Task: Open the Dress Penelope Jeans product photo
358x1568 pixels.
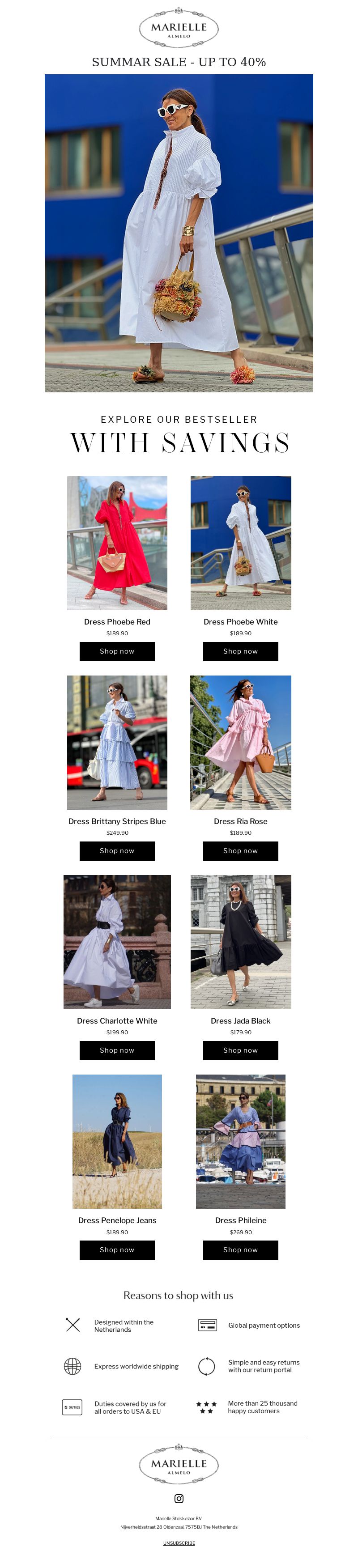Action: pos(117,1141)
